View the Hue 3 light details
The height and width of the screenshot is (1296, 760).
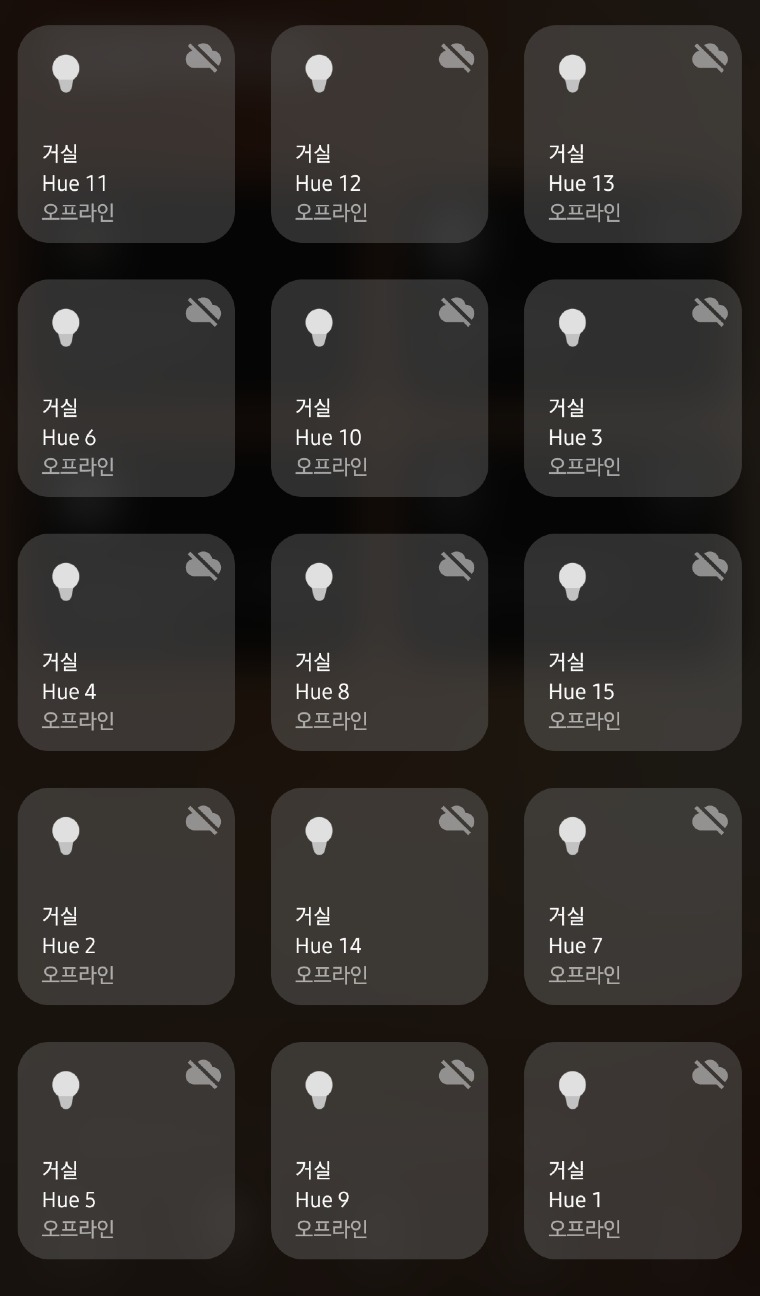tap(632, 388)
